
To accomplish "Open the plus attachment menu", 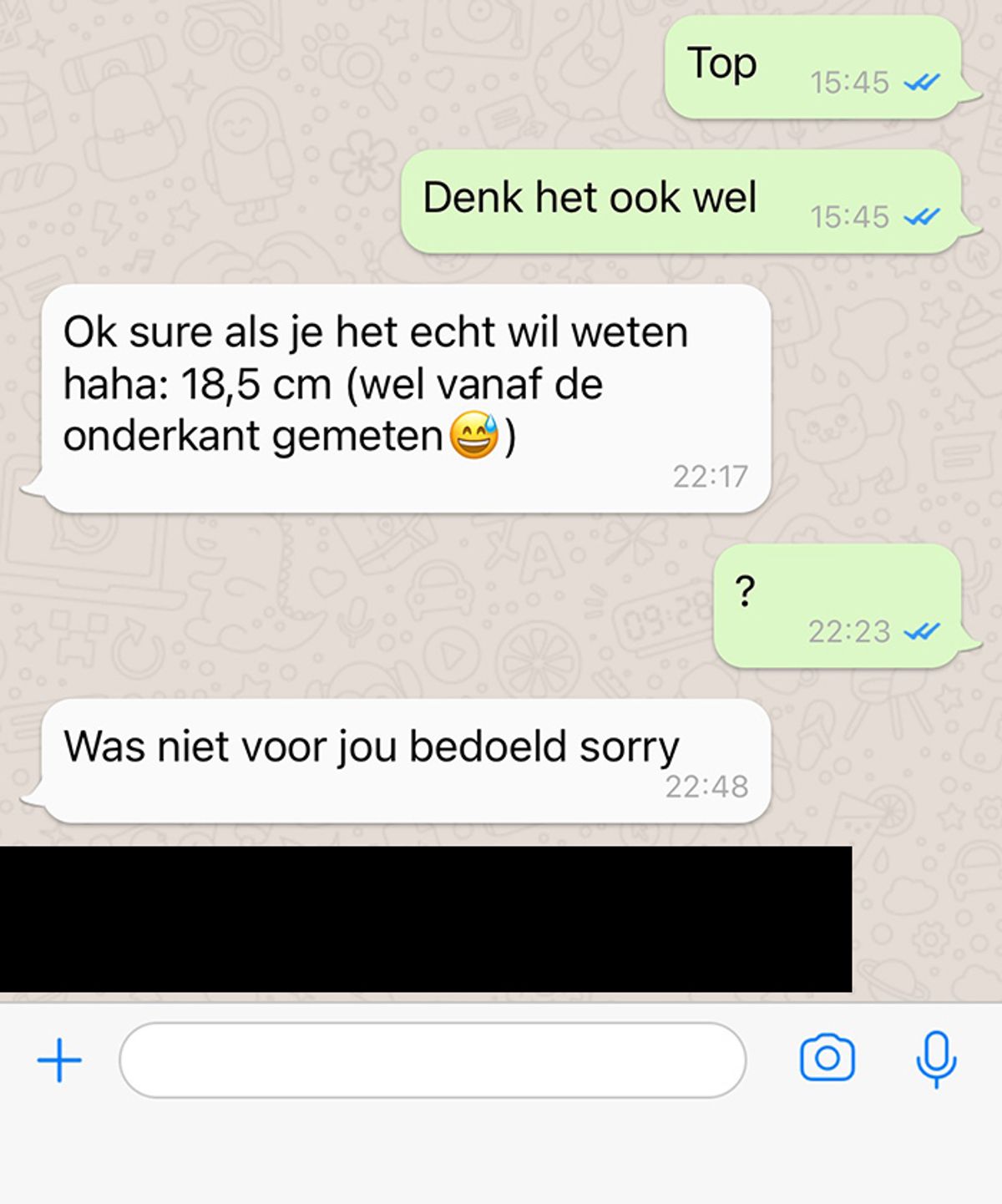I will 59,1060.
